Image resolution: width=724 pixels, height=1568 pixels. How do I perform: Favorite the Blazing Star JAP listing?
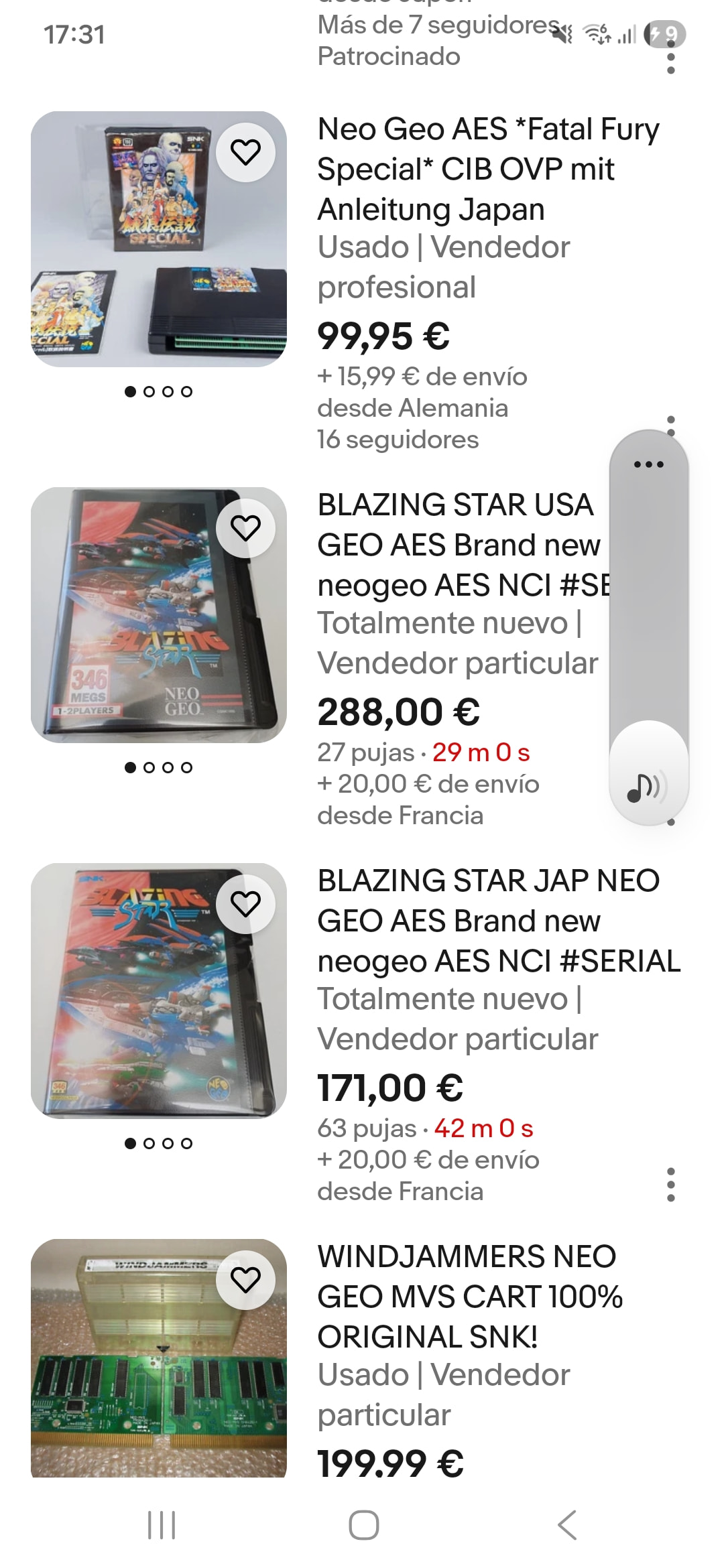point(245,904)
